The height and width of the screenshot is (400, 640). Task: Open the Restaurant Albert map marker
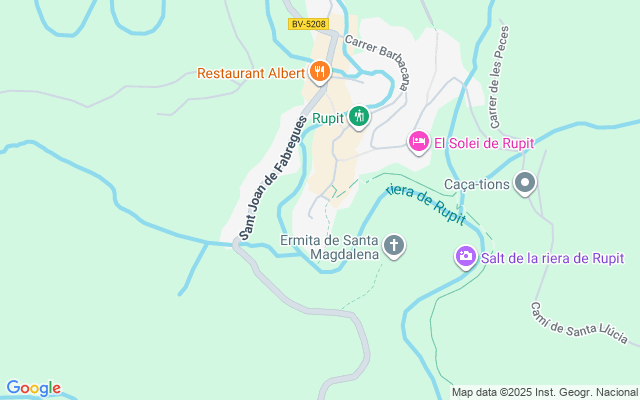pos(319,71)
